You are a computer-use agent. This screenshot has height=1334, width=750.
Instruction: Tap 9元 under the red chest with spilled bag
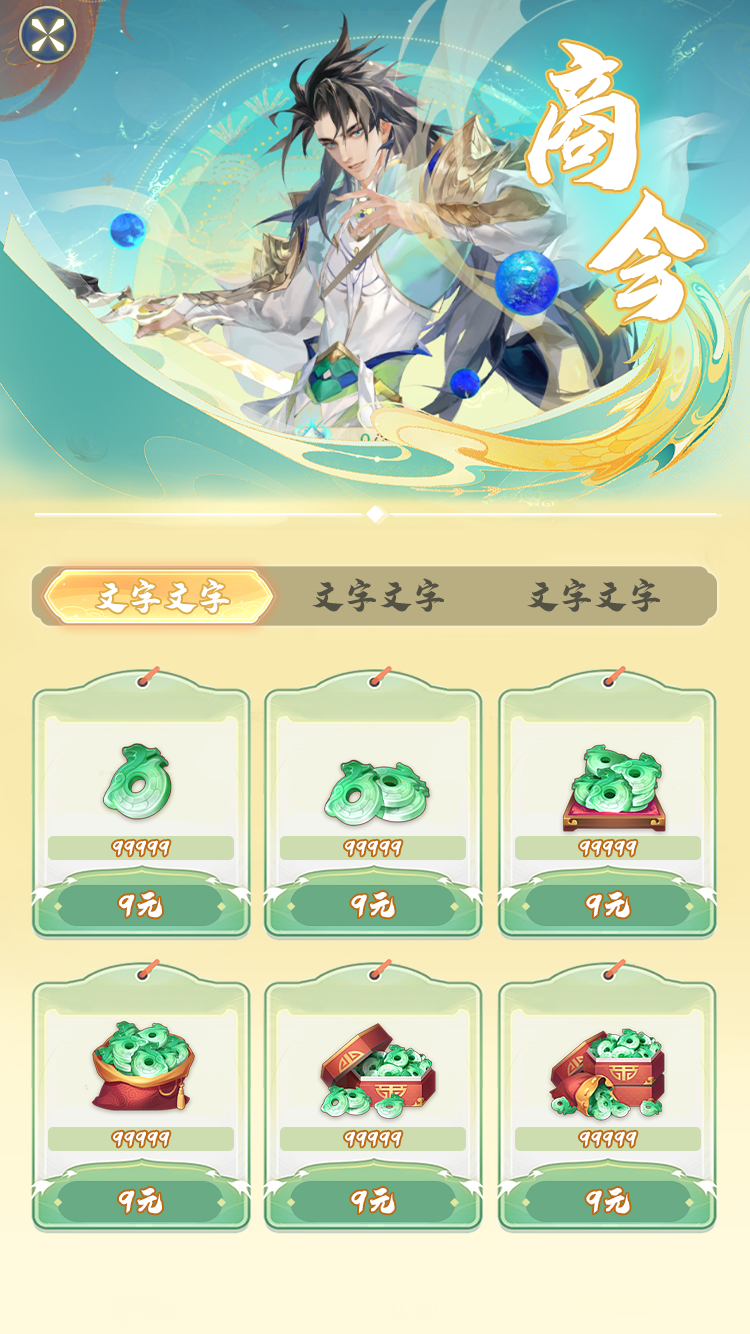click(607, 1200)
